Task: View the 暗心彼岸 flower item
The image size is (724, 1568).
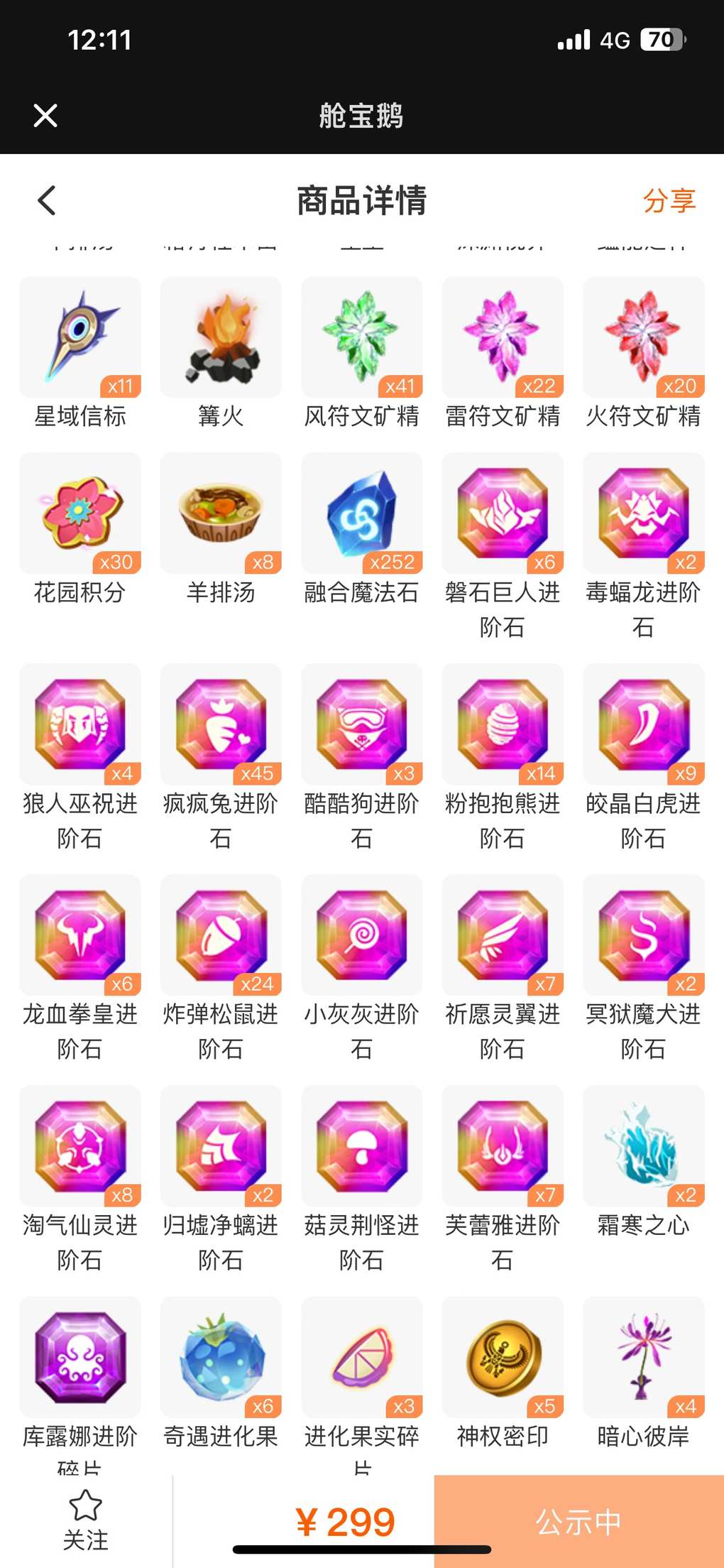Action: coord(643,1357)
